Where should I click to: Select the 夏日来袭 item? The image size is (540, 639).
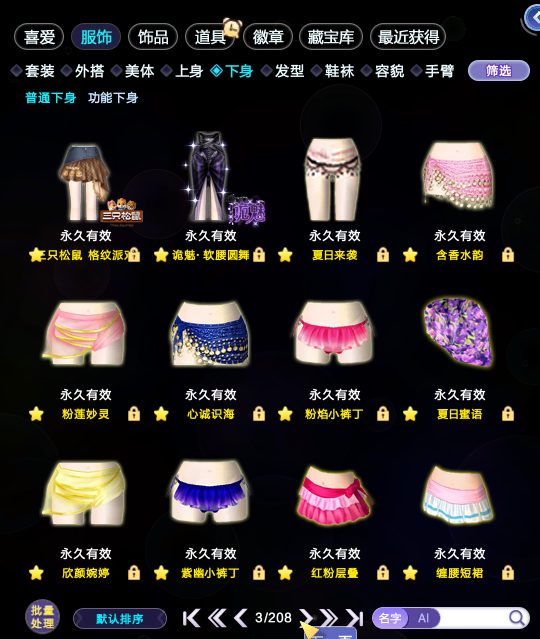click(x=334, y=181)
